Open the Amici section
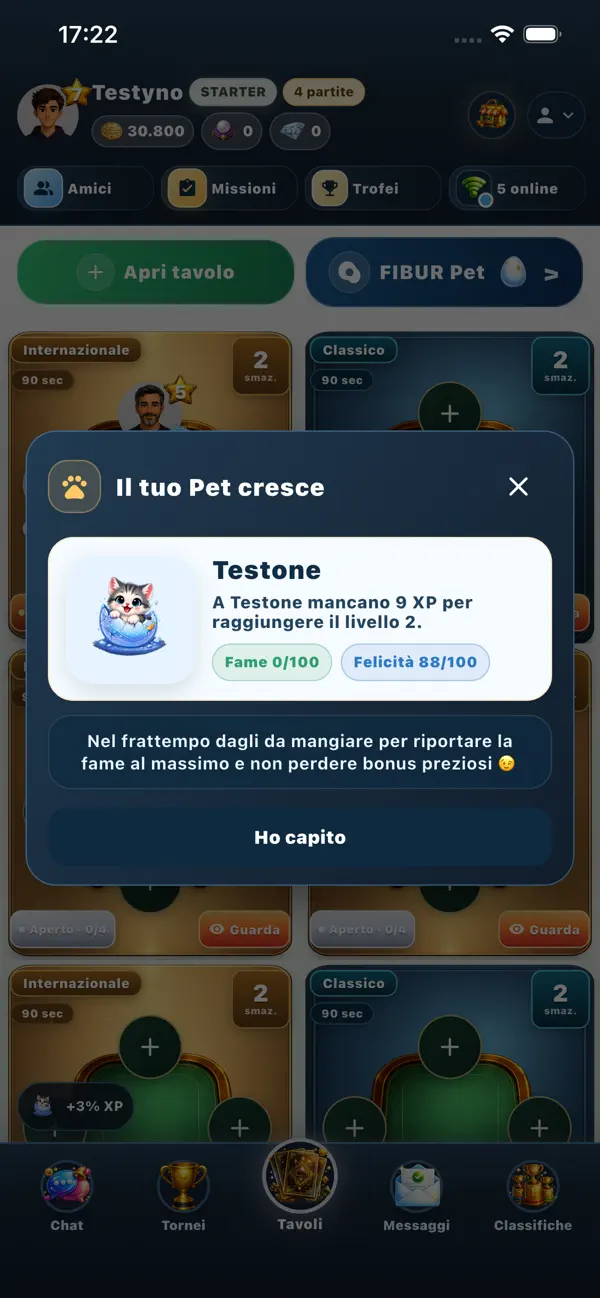This screenshot has height=1298, width=600. [x=85, y=188]
